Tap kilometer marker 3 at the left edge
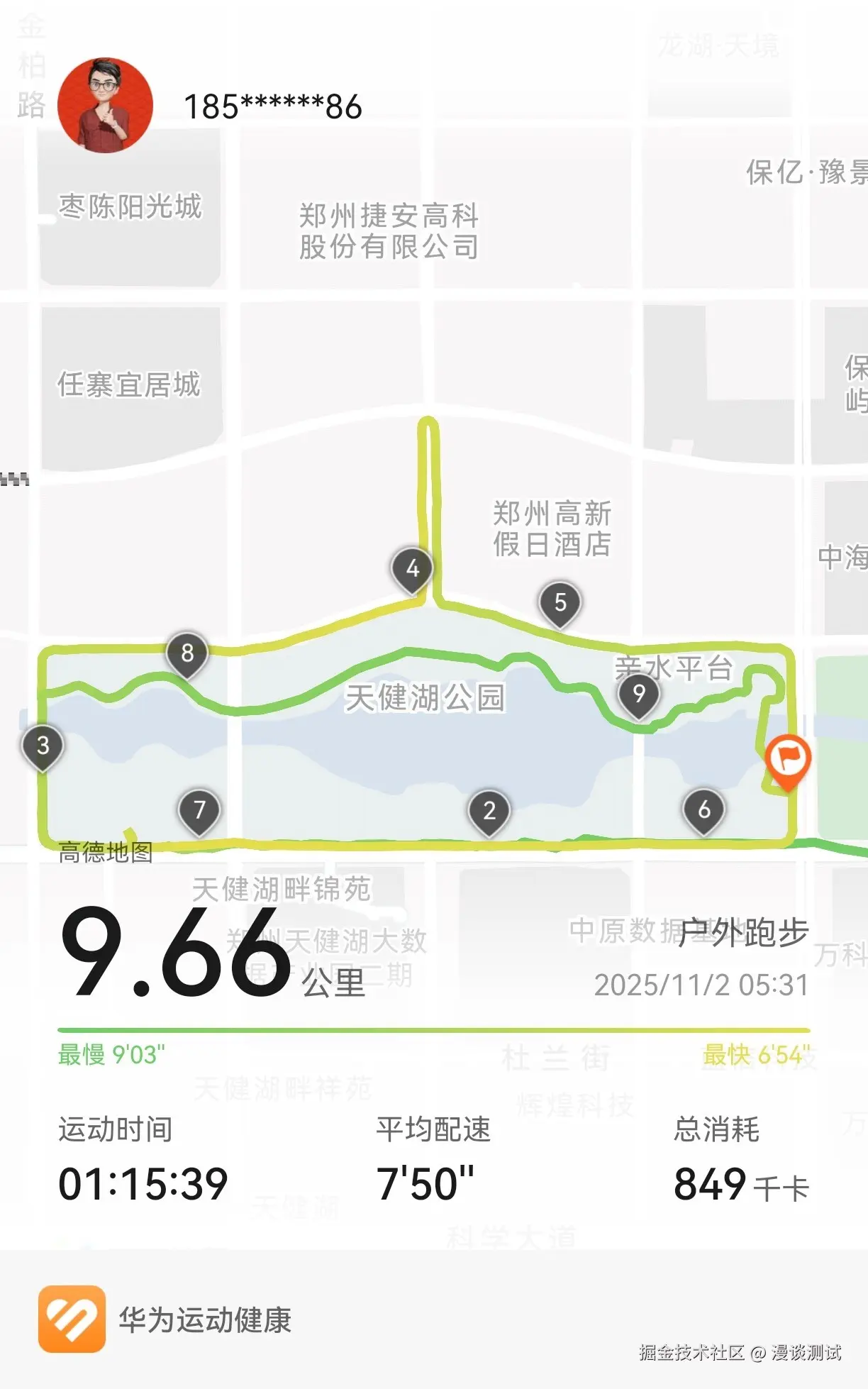The height and width of the screenshot is (1389, 868). [43, 745]
